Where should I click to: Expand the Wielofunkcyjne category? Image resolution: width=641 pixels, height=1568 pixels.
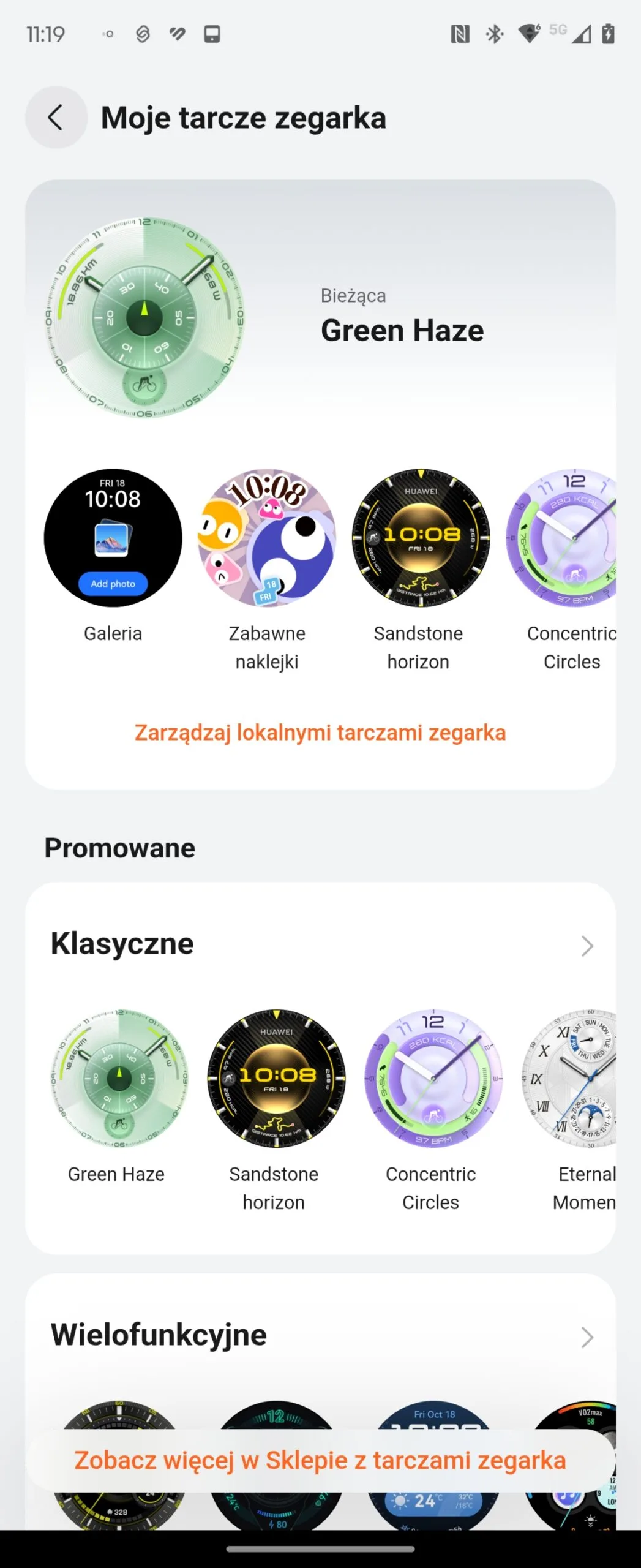587,1337
